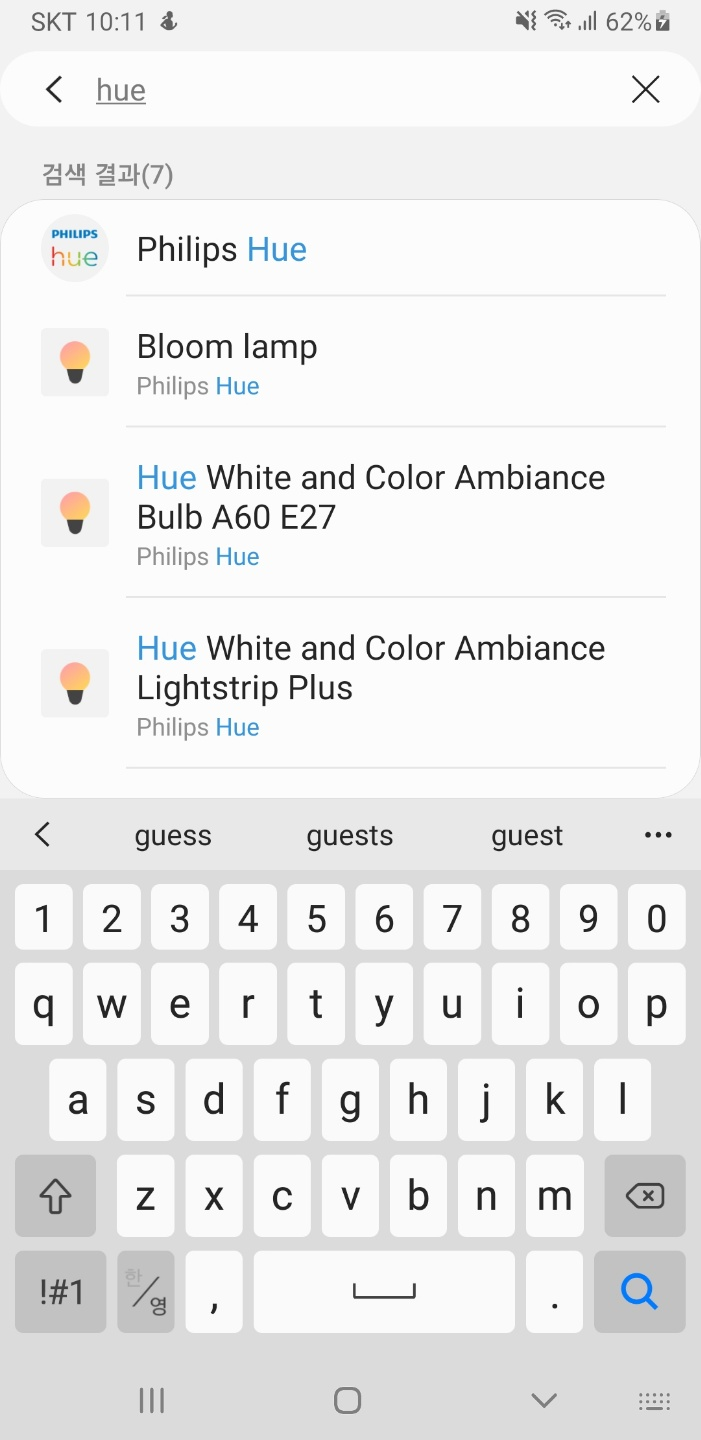Screen dimensions: 701x1440
Task: Pick the keyboard suggestion guests
Action: point(350,835)
